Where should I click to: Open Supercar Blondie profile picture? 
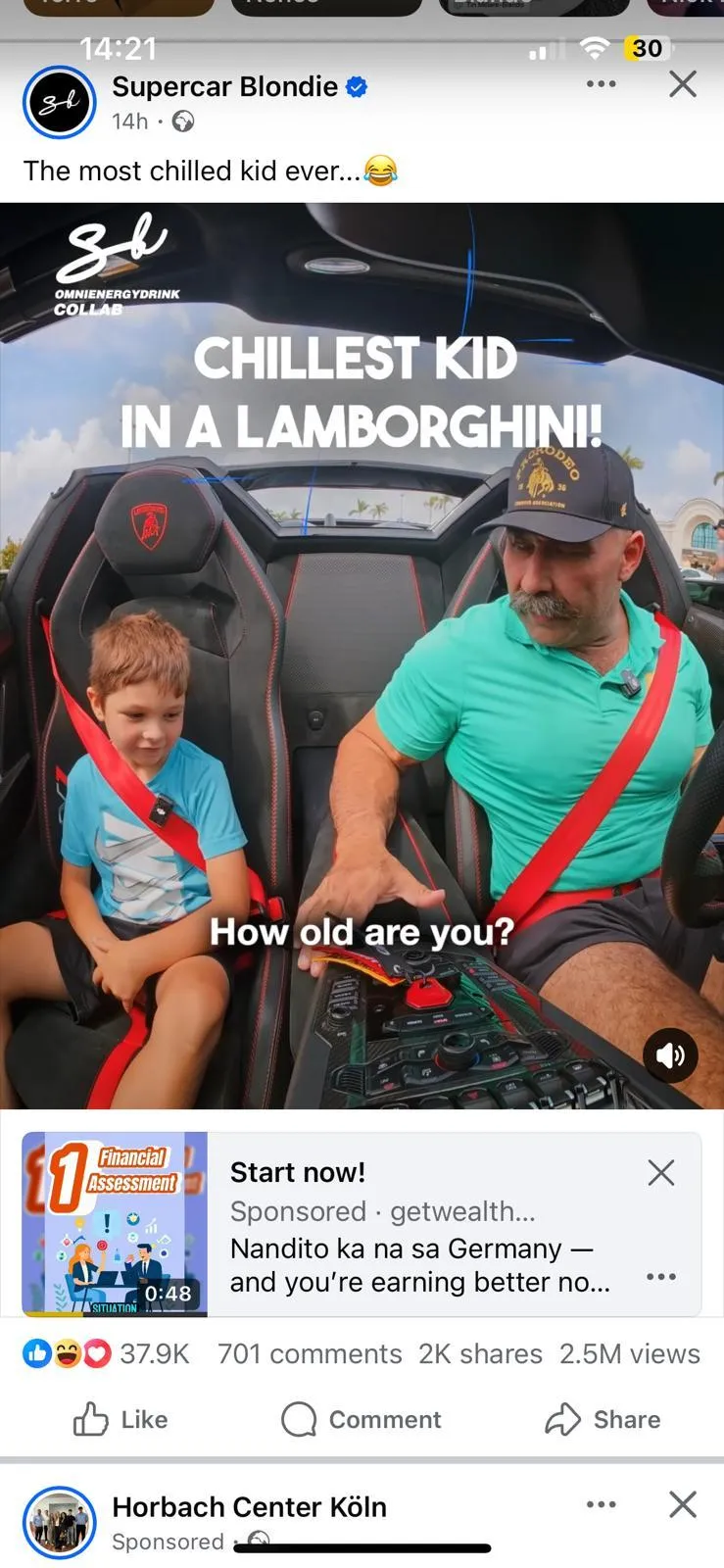[x=59, y=103]
